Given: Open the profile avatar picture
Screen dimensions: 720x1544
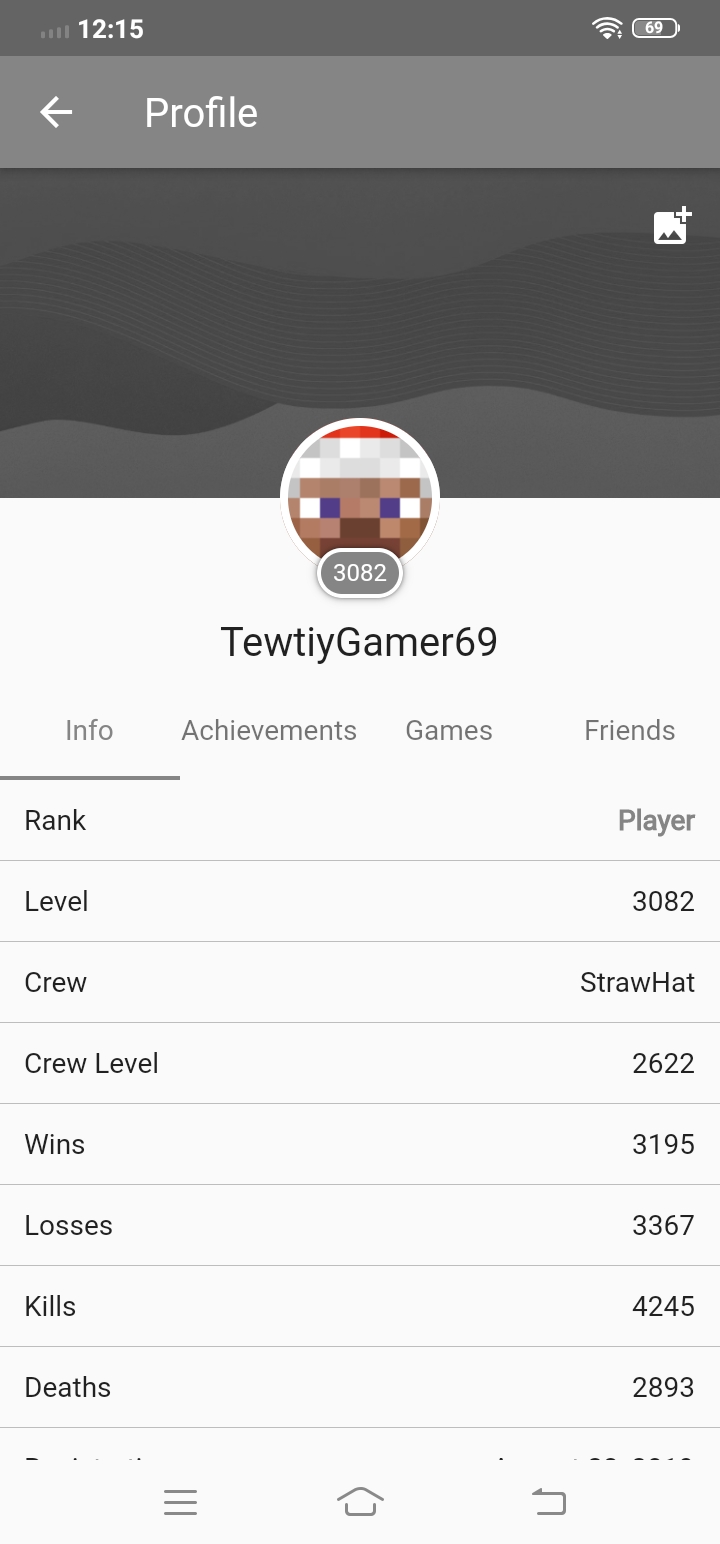Looking at the screenshot, I should 360,497.
